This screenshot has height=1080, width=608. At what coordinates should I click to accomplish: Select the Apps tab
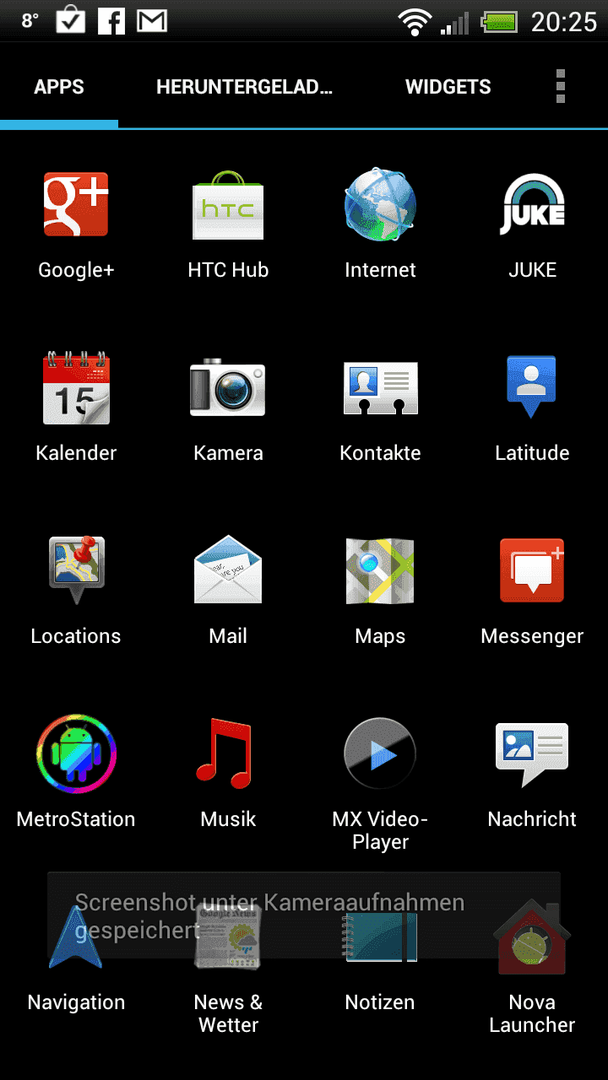tap(59, 87)
